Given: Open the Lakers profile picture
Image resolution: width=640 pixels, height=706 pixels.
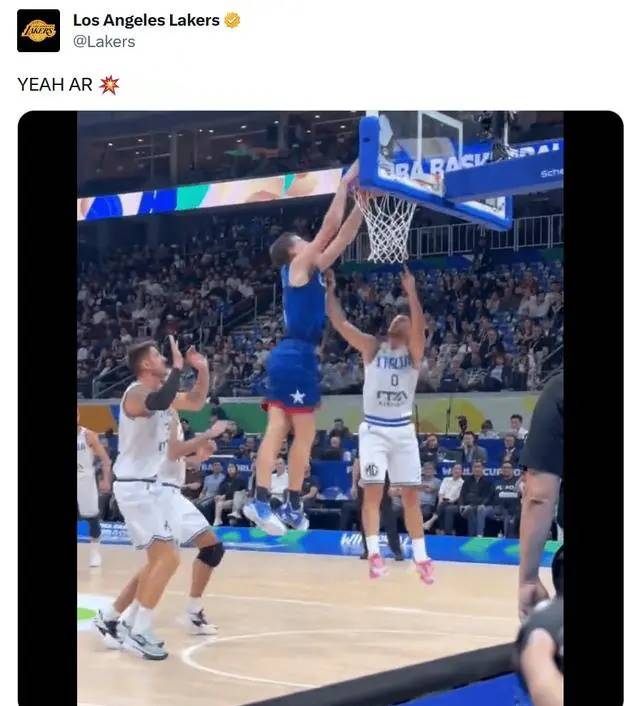Looking at the screenshot, I should 38,30.
